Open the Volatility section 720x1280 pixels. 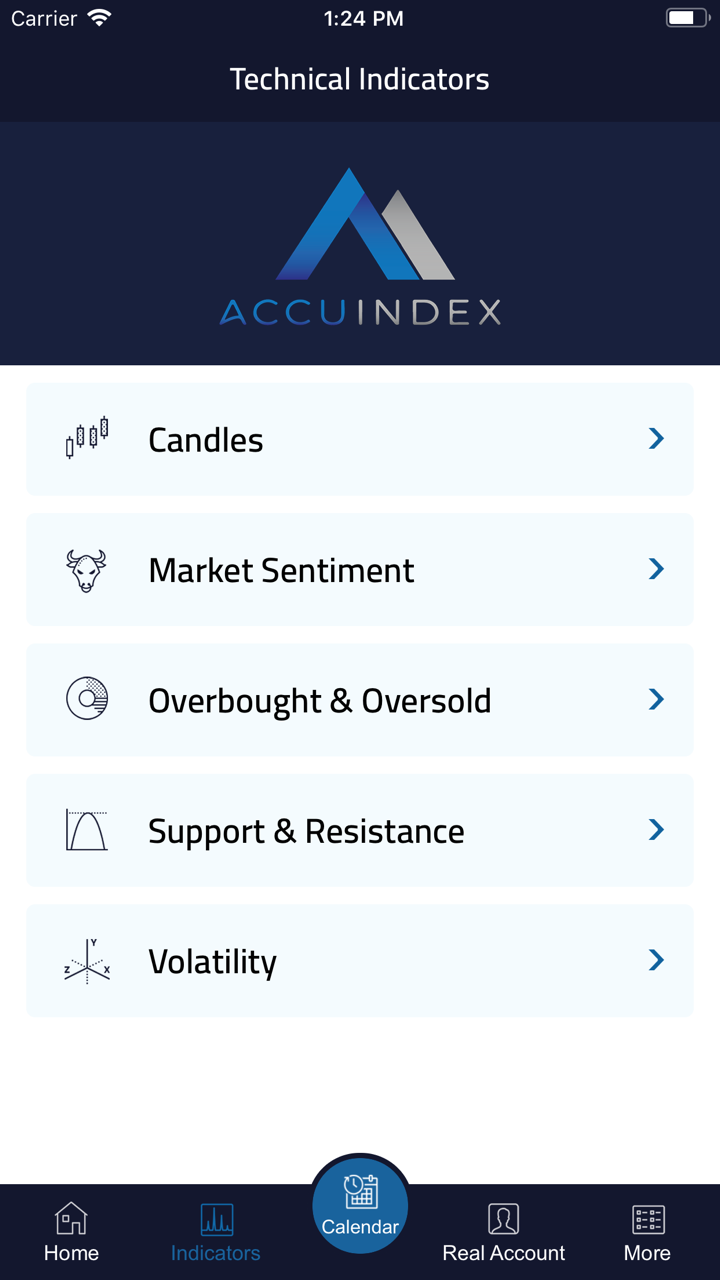pos(359,961)
